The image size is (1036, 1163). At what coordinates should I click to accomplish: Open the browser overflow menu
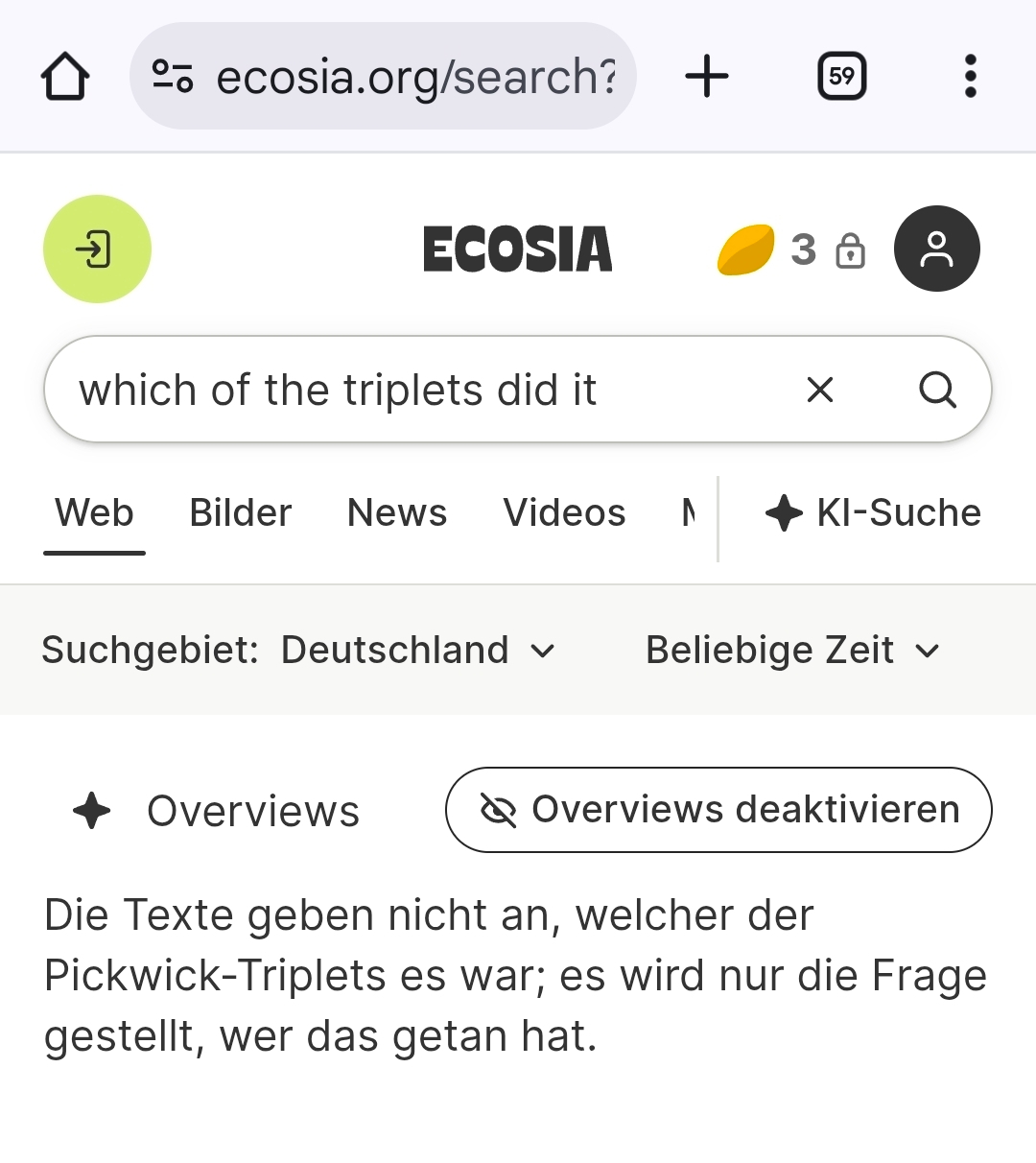pos(970,77)
